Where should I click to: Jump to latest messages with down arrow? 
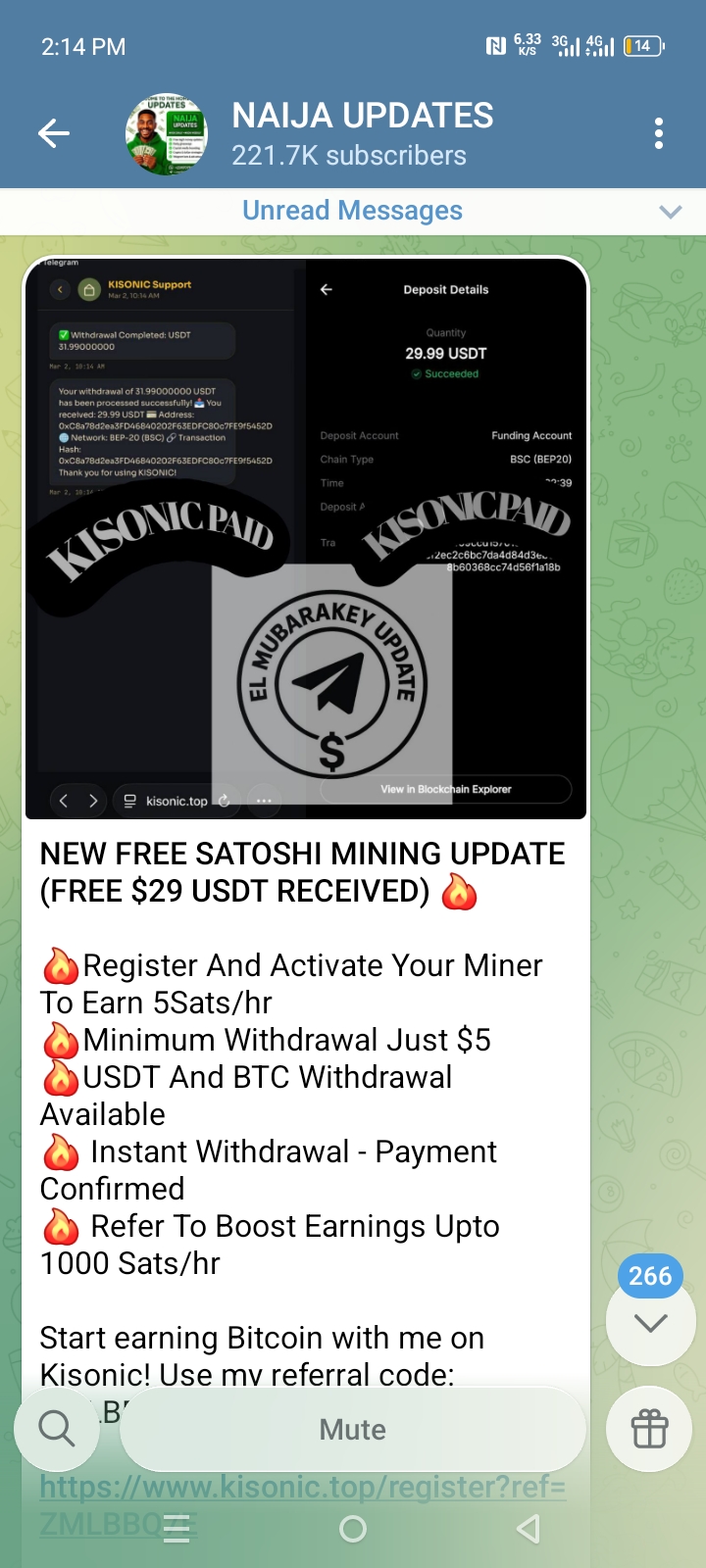(x=650, y=1323)
